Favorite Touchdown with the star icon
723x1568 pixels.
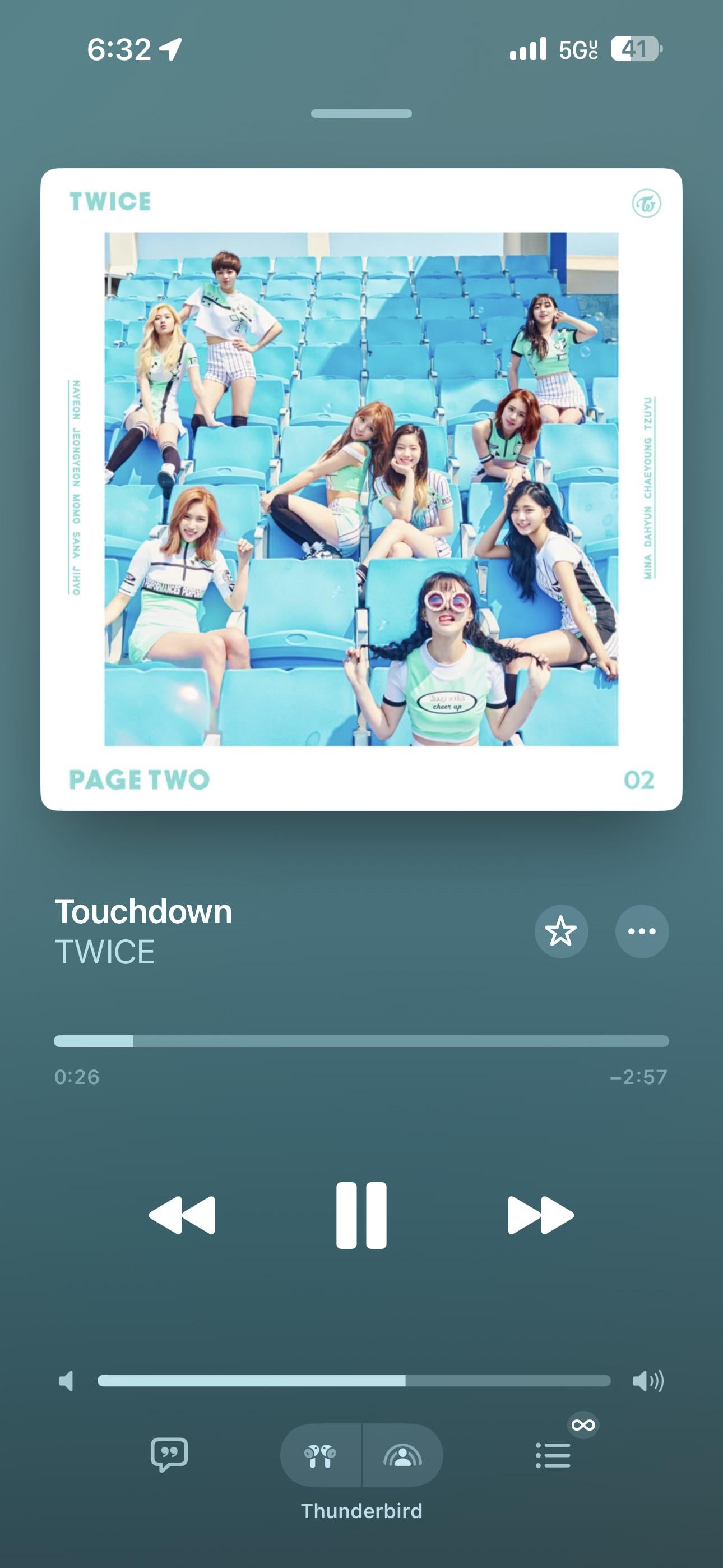[560, 931]
